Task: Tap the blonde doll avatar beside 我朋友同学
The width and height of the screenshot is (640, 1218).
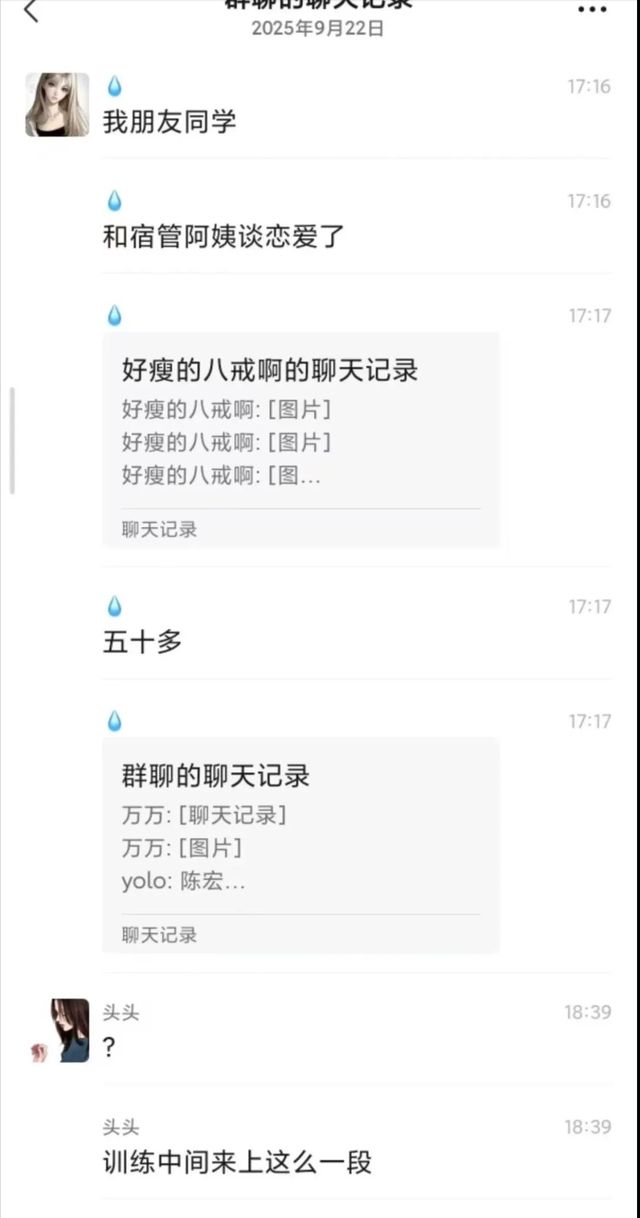Action: point(57,104)
